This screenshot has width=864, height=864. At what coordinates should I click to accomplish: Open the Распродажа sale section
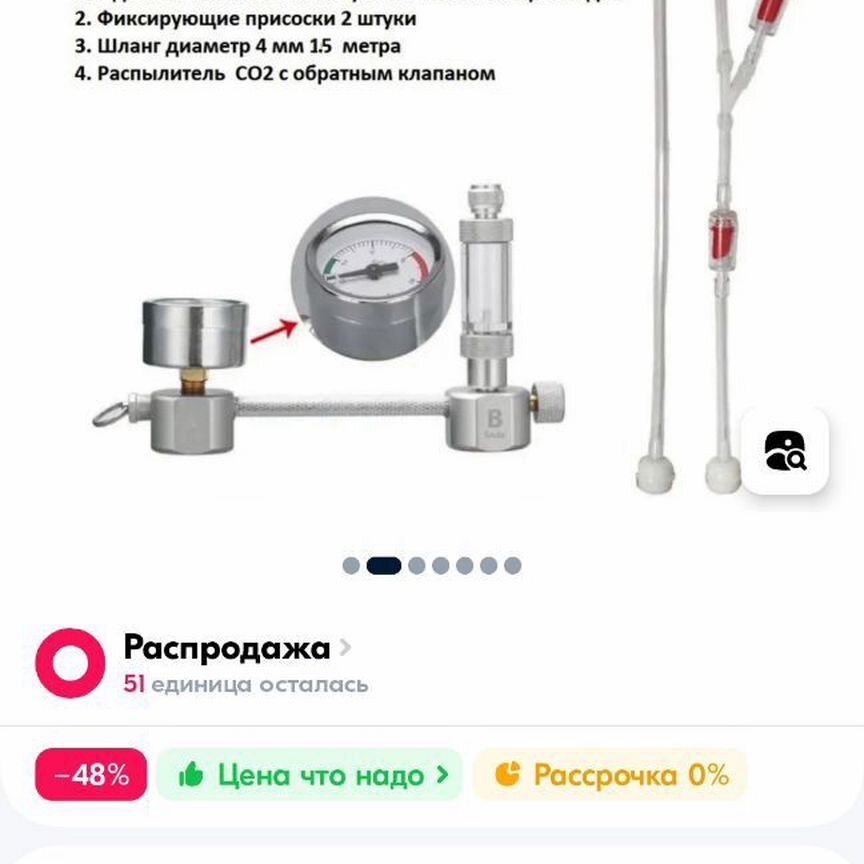coord(237,648)
